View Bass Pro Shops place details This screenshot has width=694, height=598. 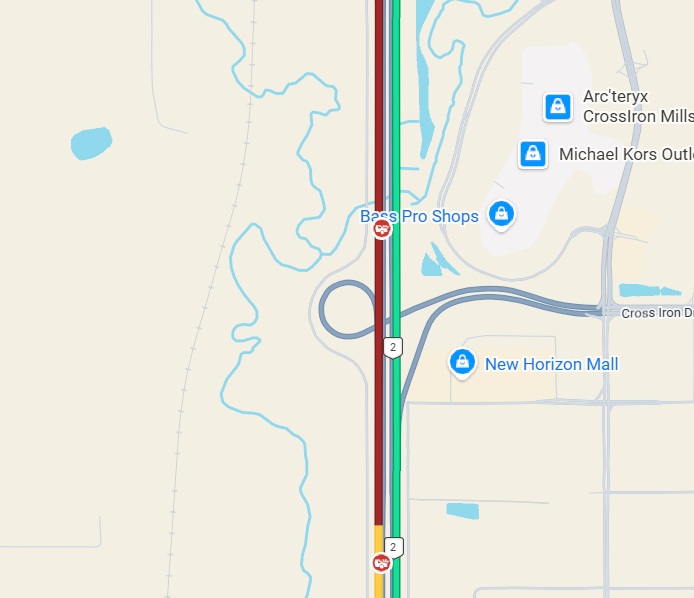(x=501, y=213)
